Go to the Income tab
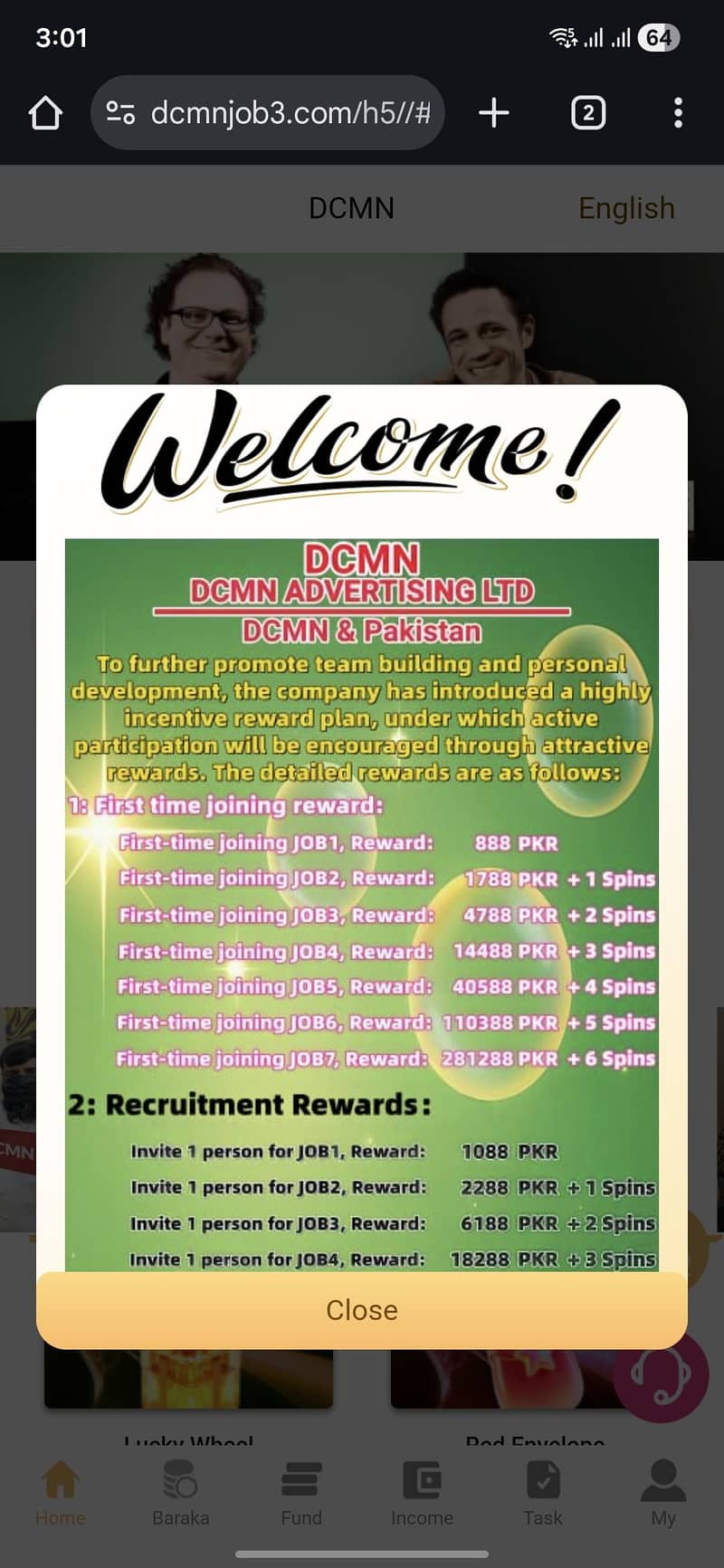724x1568 pixels. (422, 1493)
